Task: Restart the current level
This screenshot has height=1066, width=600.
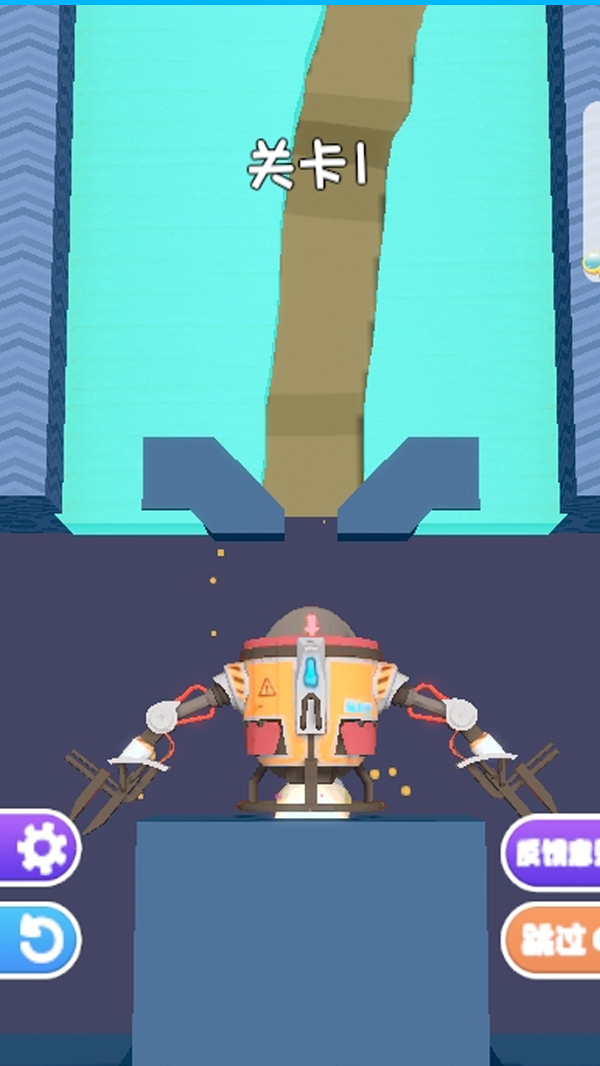Action: 40,941
